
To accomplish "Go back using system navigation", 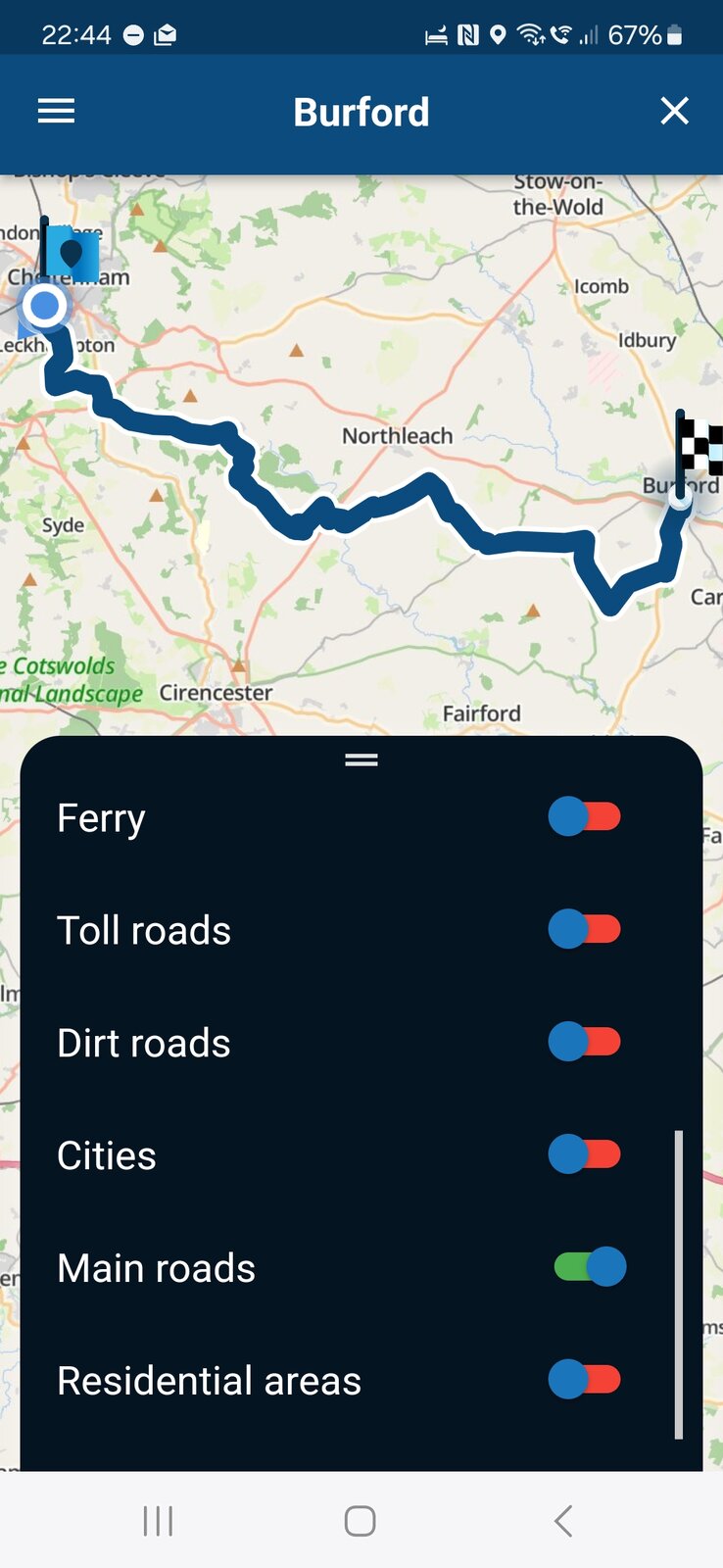I will 562,1521.
